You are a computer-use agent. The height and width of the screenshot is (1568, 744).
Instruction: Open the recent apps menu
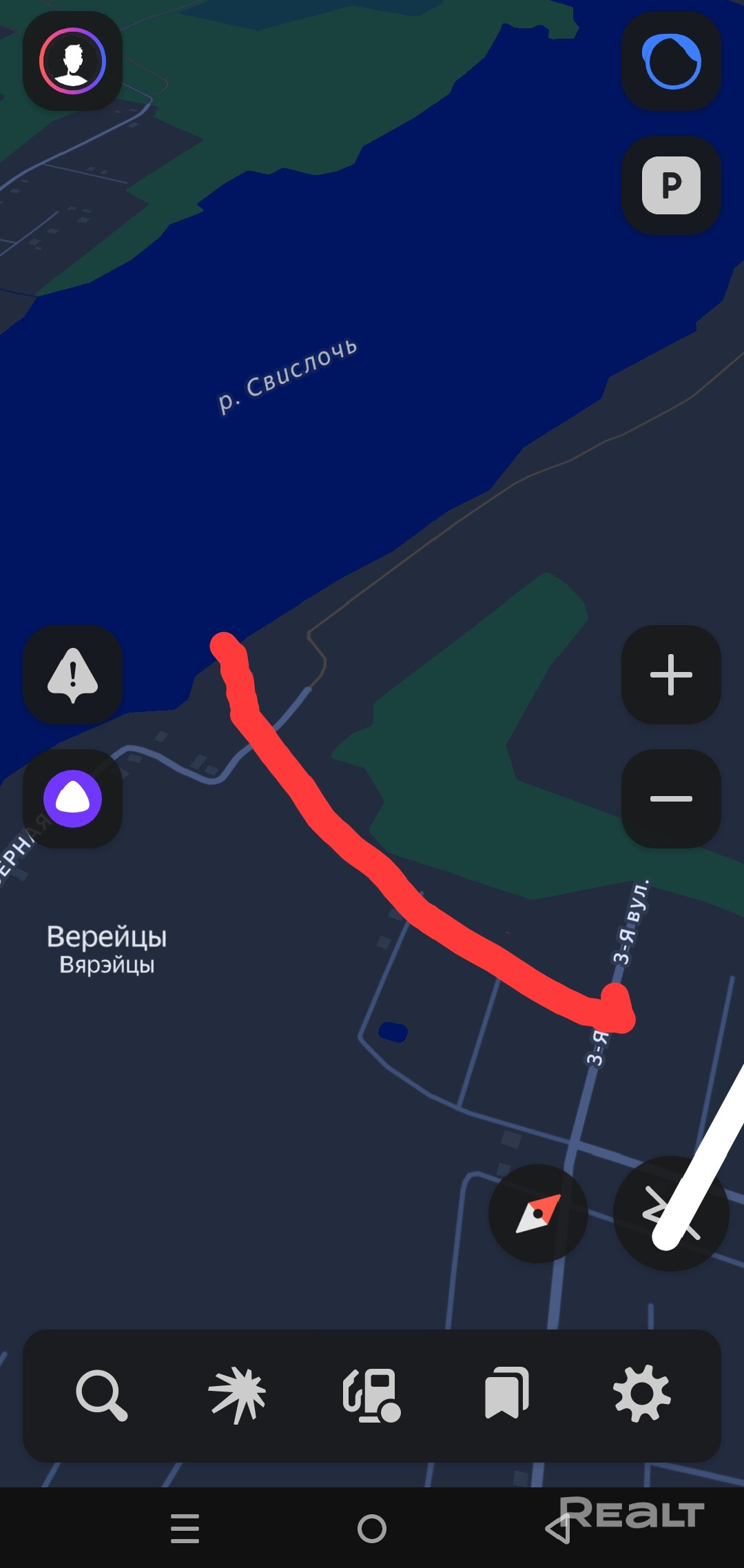pyautogui.click(x=185, y=1529)
